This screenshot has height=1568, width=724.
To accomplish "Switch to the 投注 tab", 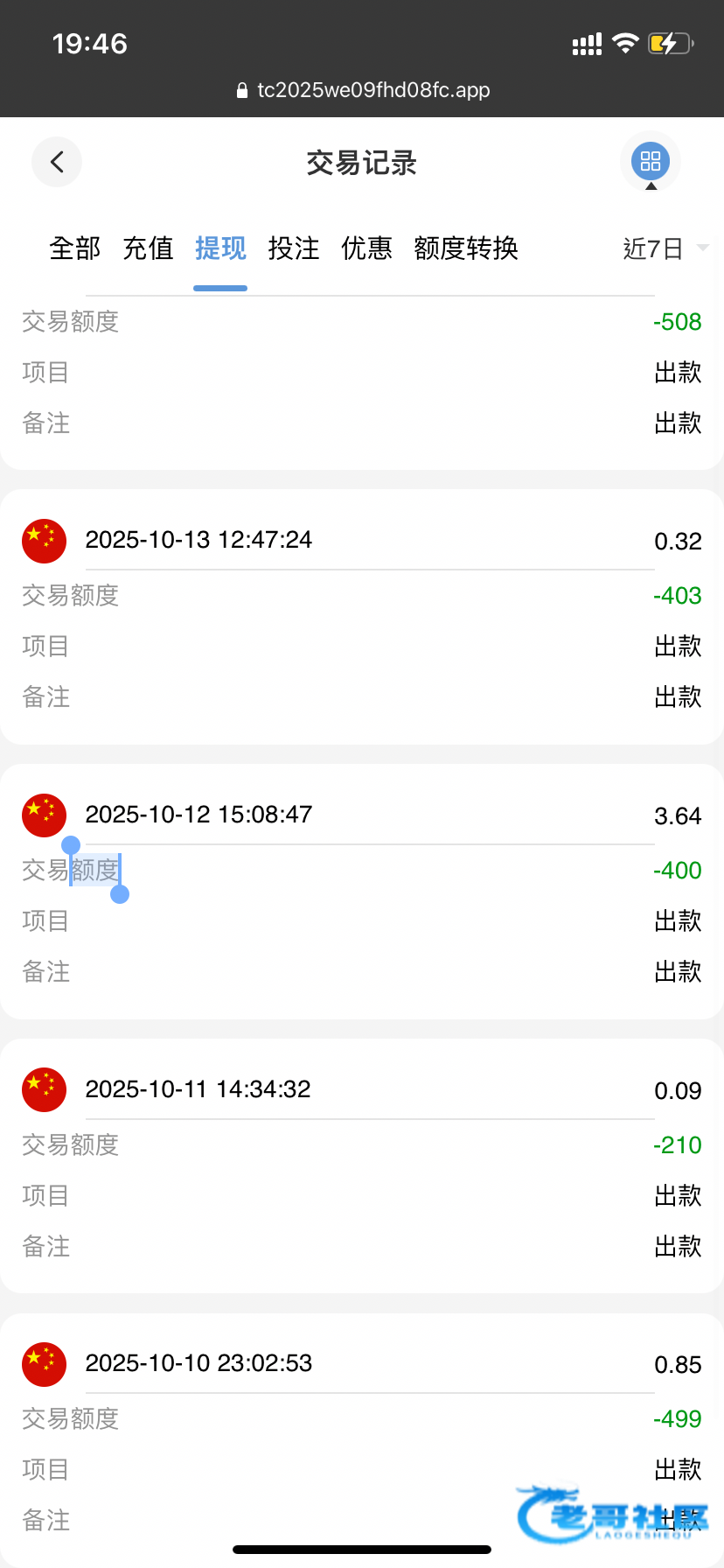I will [x=294, y=248].
